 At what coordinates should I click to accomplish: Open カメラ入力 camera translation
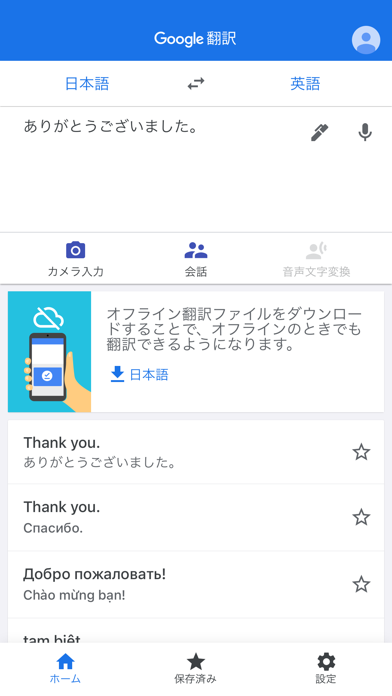pos(75,259)
